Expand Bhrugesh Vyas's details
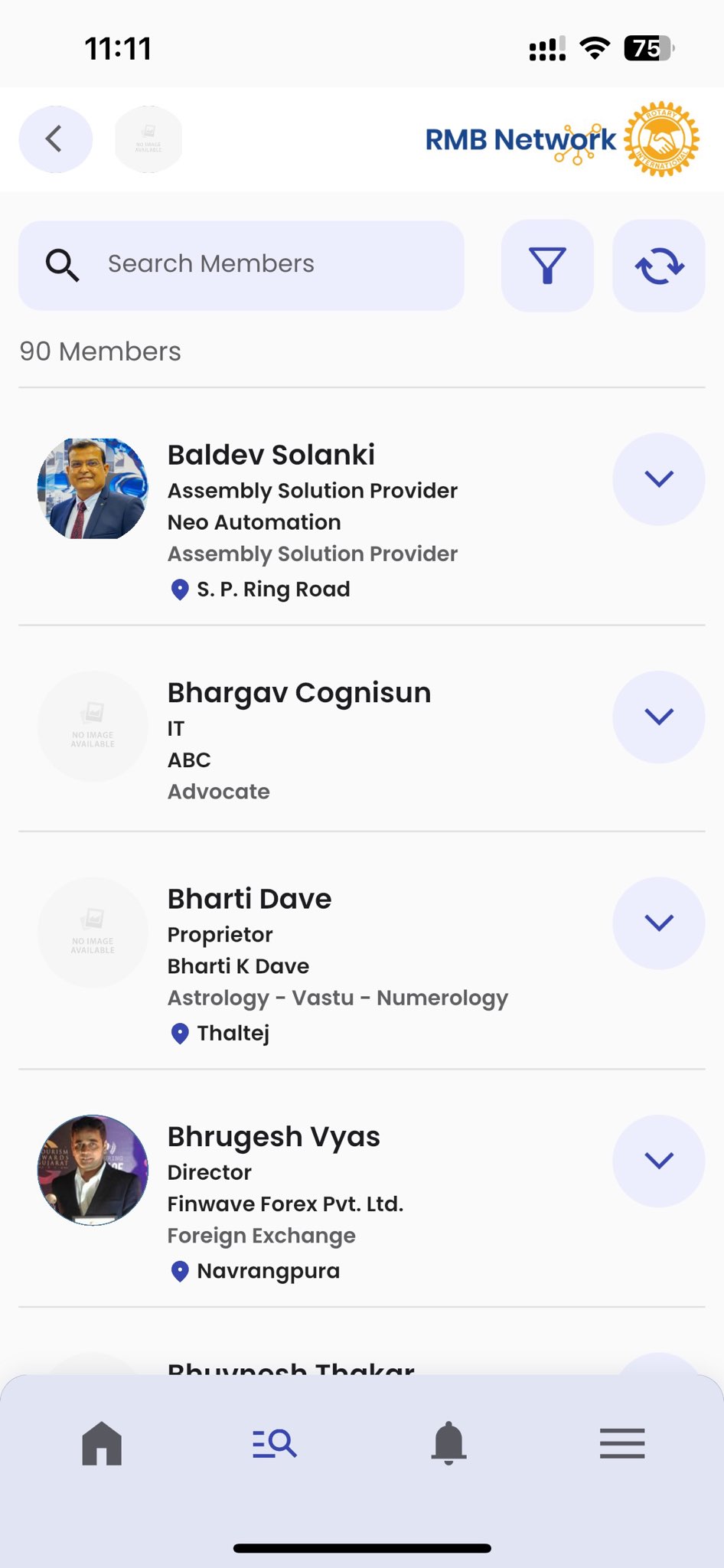Image resolution: width=724 pixels, height=1568 pixels. pyautogui.click(x=658, y=1161)
